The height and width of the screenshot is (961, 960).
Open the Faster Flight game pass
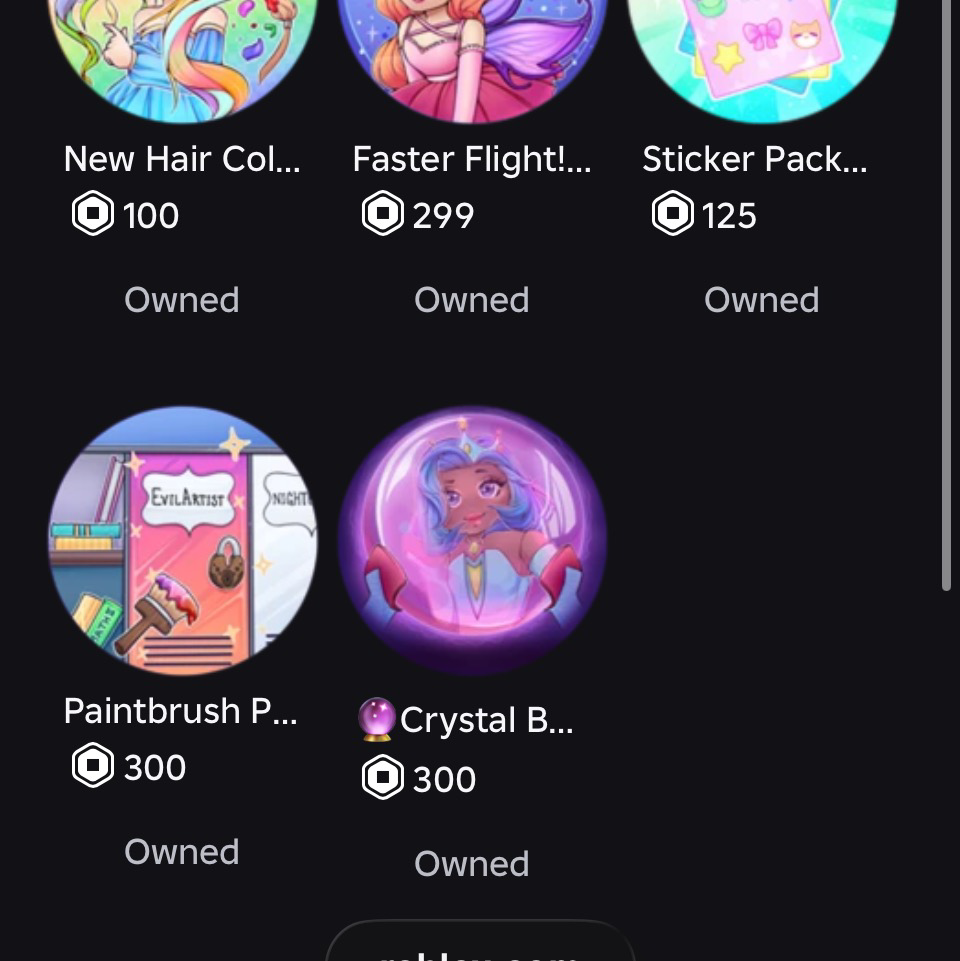coord(472,60)
